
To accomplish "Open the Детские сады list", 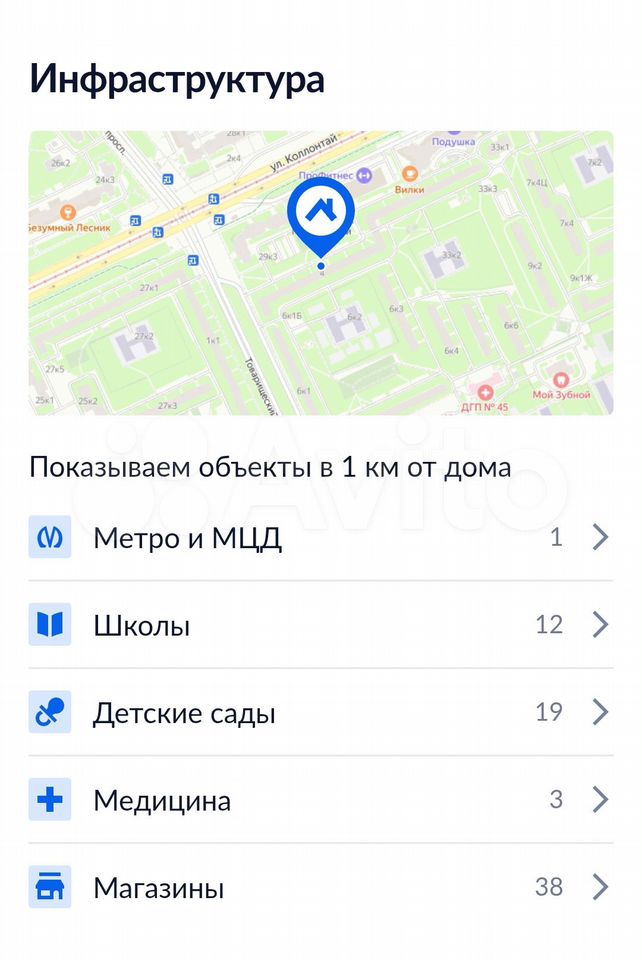I will pos(320,713).
